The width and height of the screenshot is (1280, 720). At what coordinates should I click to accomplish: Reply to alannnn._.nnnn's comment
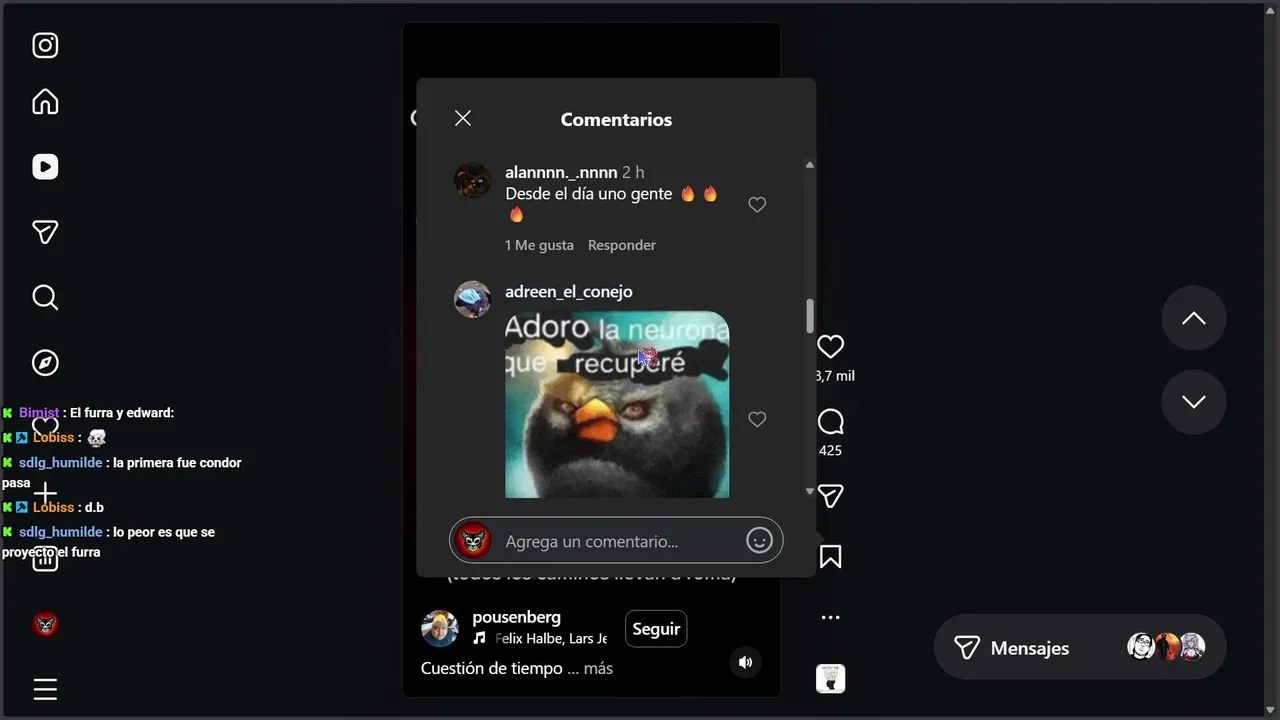click(x=621, y=245)
